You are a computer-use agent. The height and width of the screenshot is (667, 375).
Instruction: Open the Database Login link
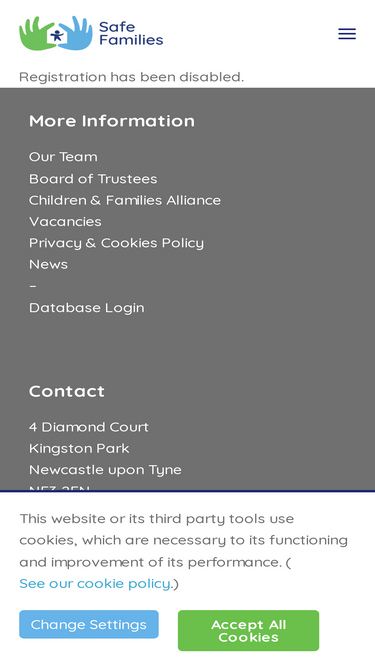coord(87,308)
